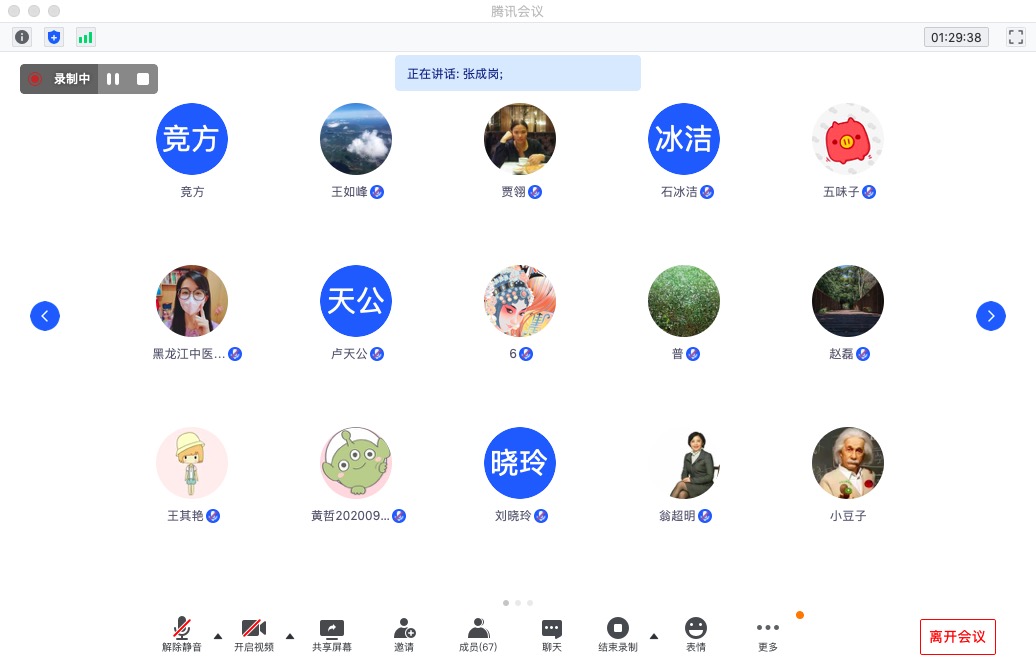The image size is (1036, 663).
Task: Start sharing screen with 共享屏幕
Action: pyautogui.click(x=332, y=634)
